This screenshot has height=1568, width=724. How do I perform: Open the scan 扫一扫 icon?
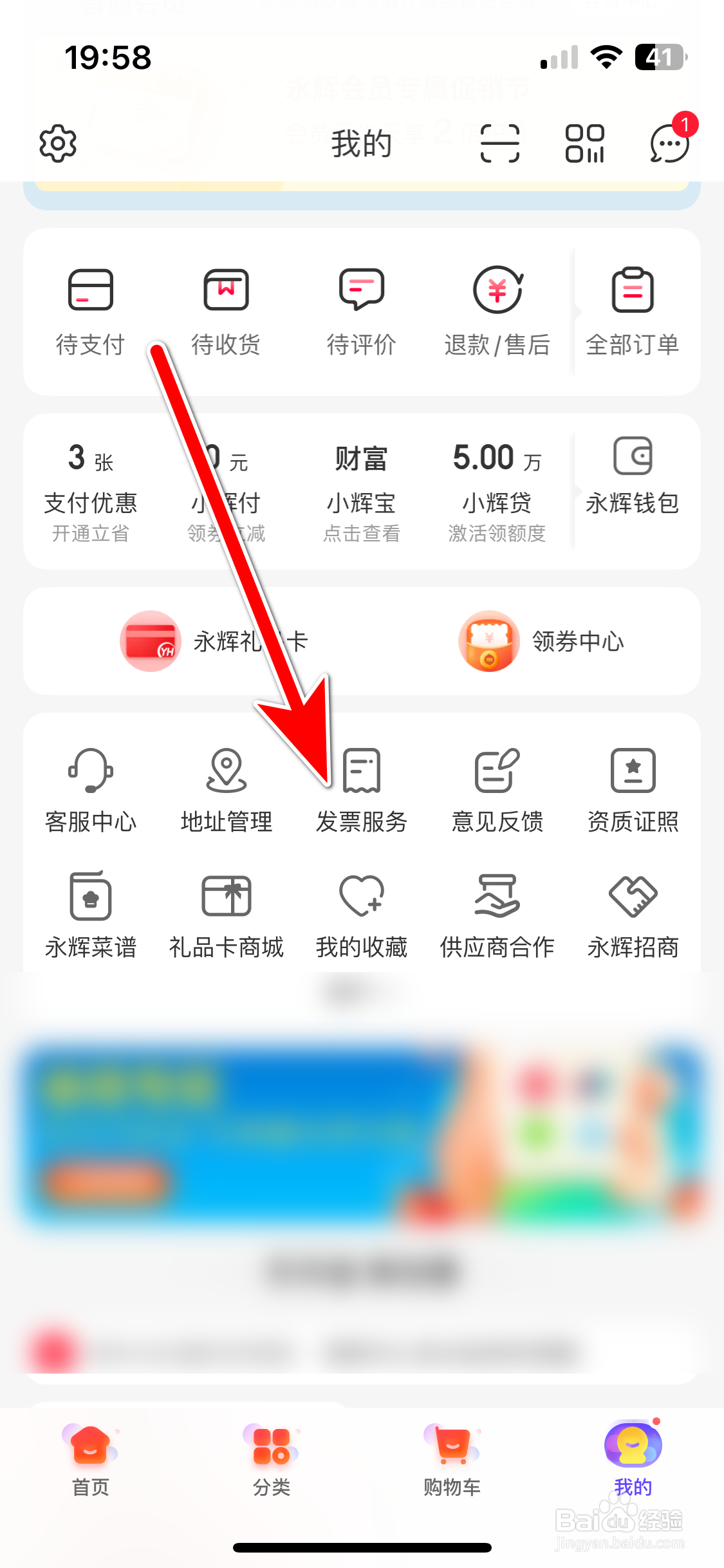499,143
